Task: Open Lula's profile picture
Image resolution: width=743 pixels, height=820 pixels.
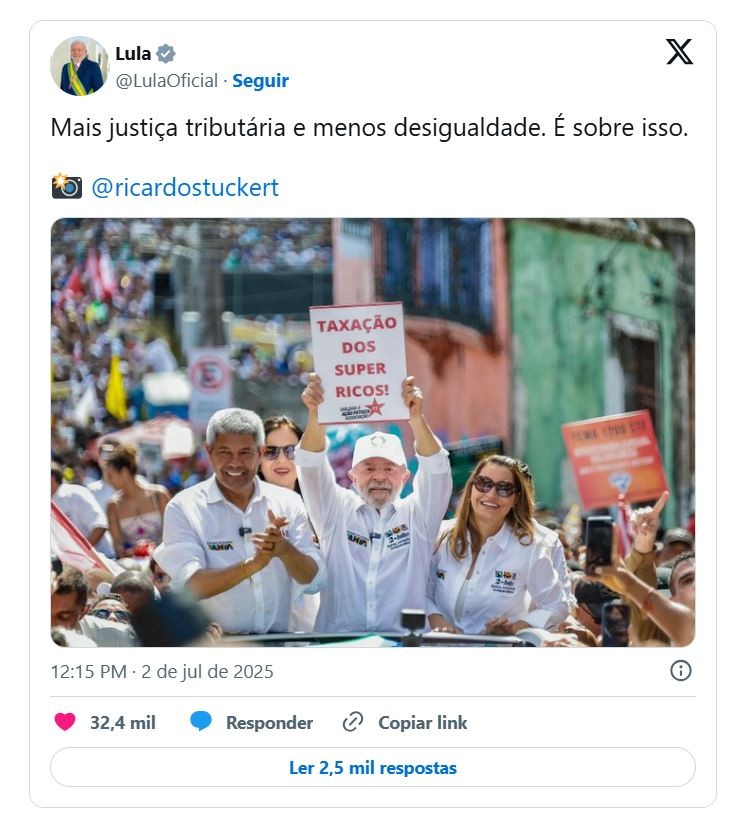Action: tap(78, 66)
